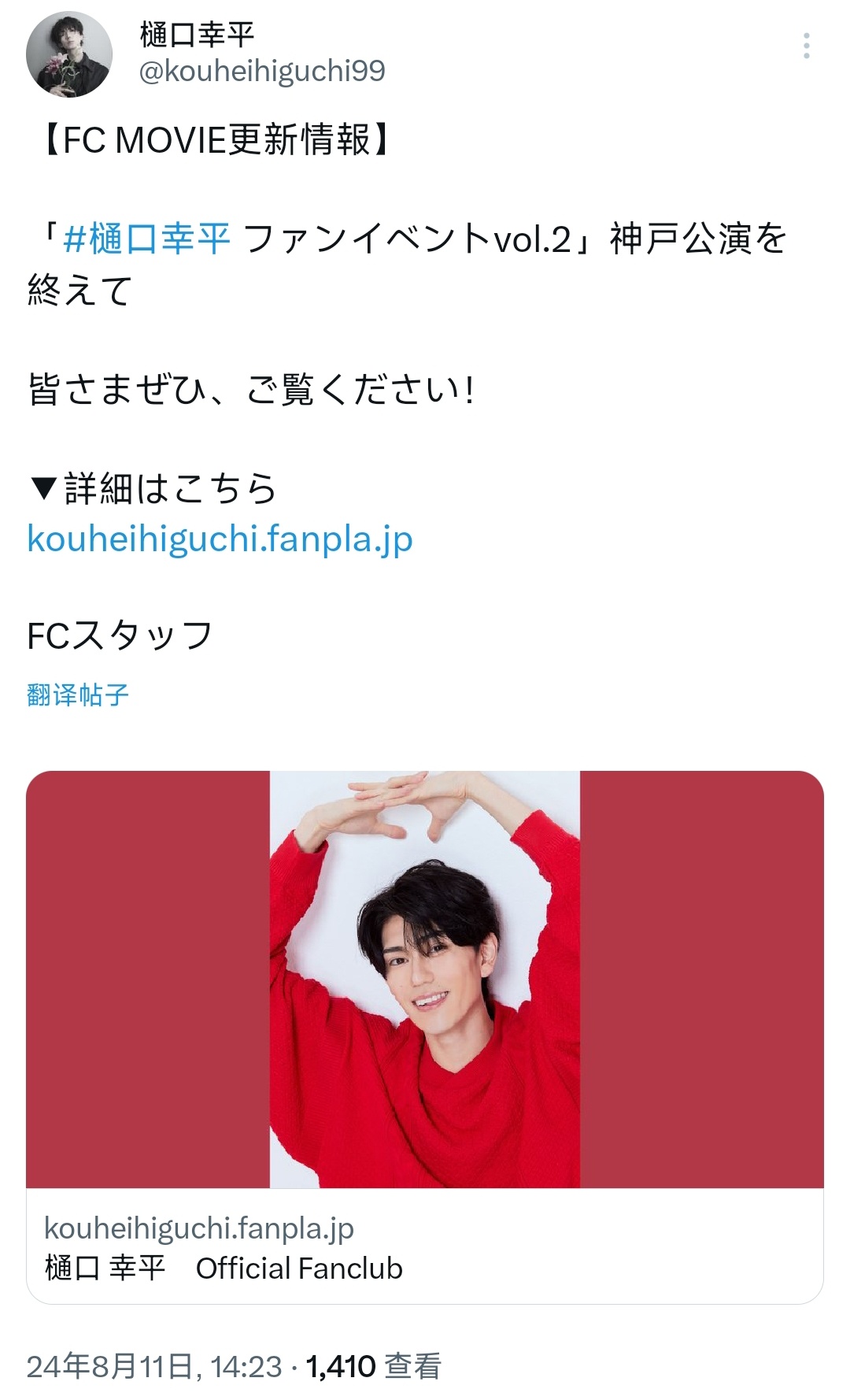Open the kouheihiguchi.fanpla.jp link in the post text
The width and height of the screenshot is (850, 1400).
(x=220, y=539)
